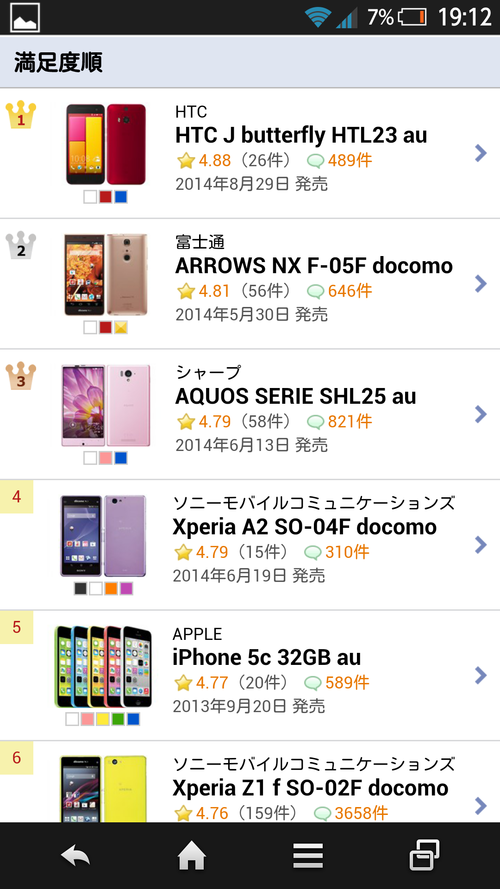Open the recent apps button

coord(424,856)
